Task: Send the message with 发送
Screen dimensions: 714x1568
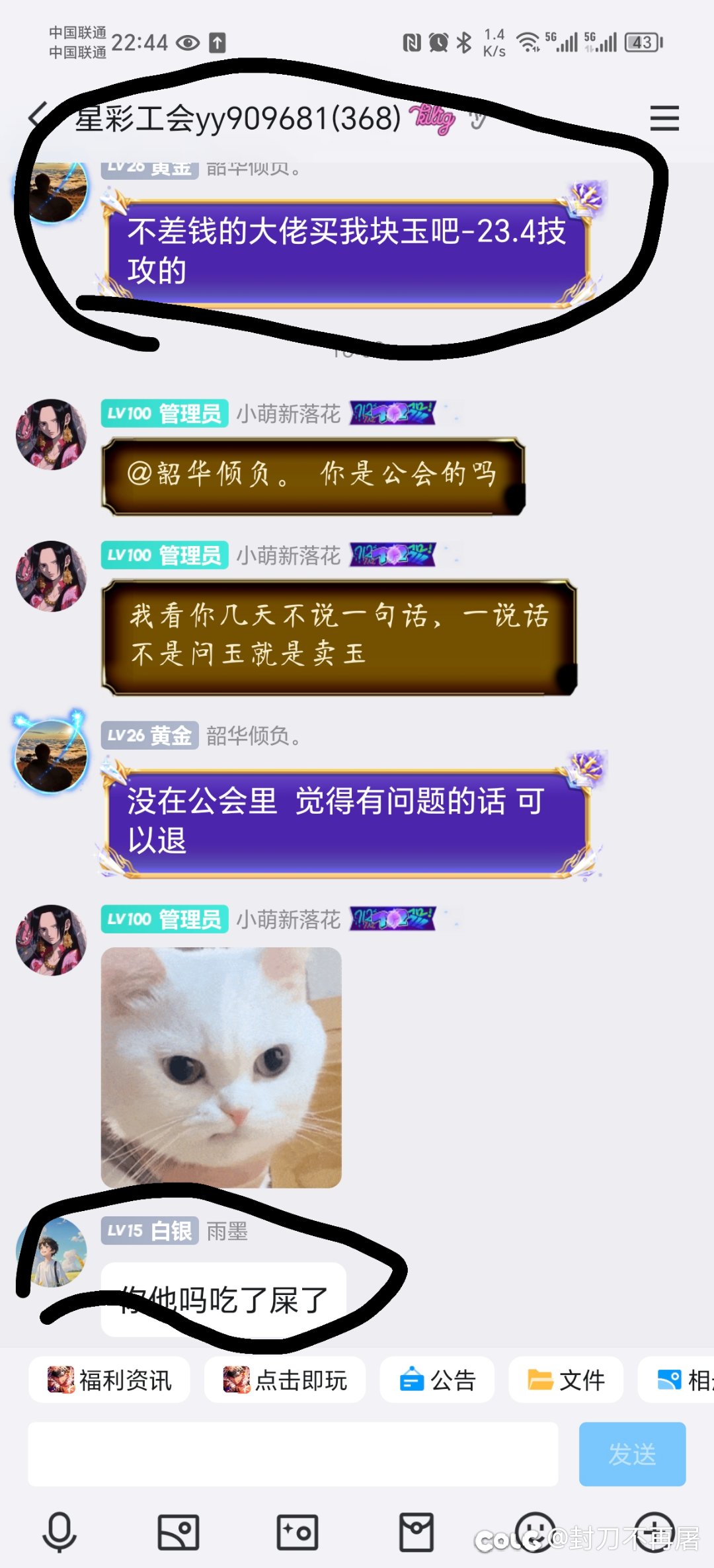Action: click(633, 1454)
